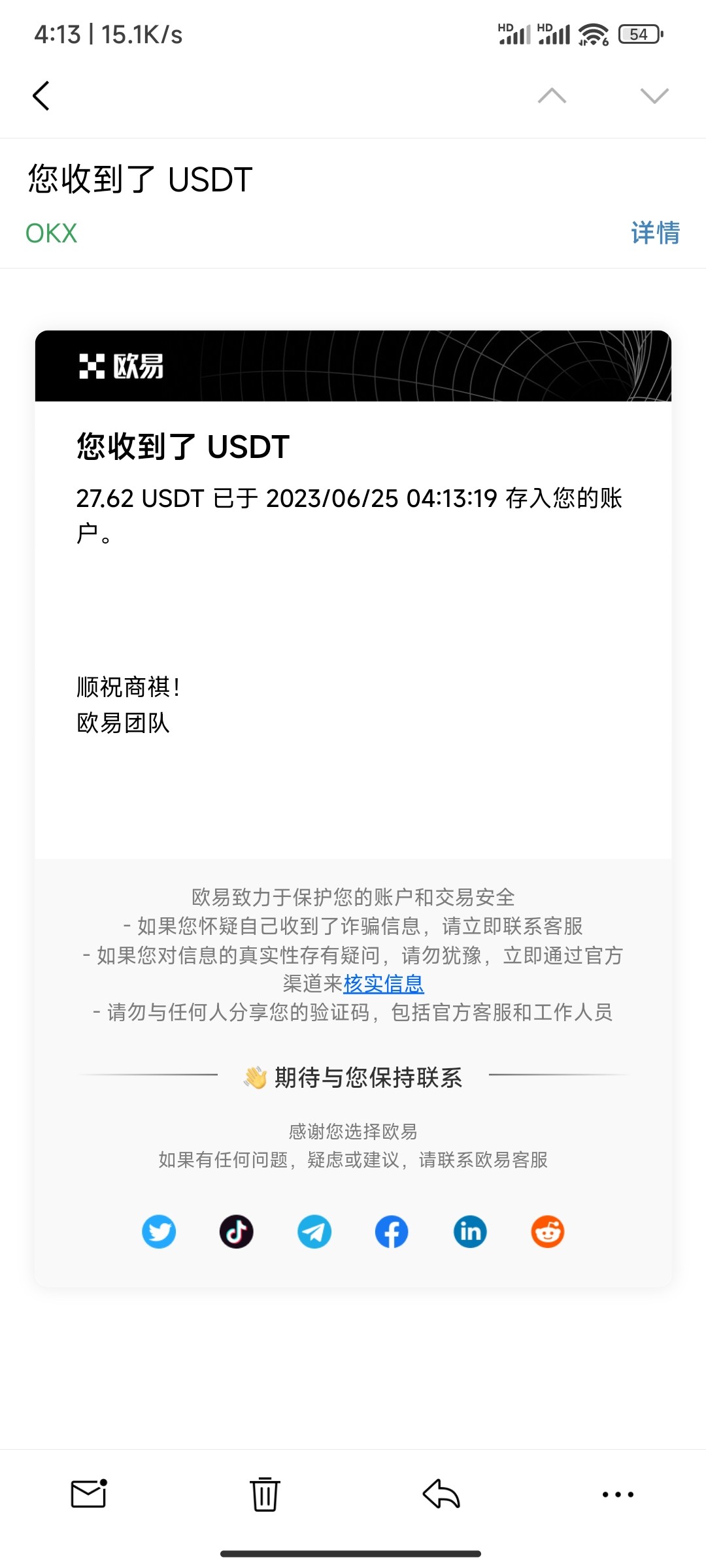Open OKX LinkedIn page
This screenshot has width=706, height=1568.
(470, 1232)
